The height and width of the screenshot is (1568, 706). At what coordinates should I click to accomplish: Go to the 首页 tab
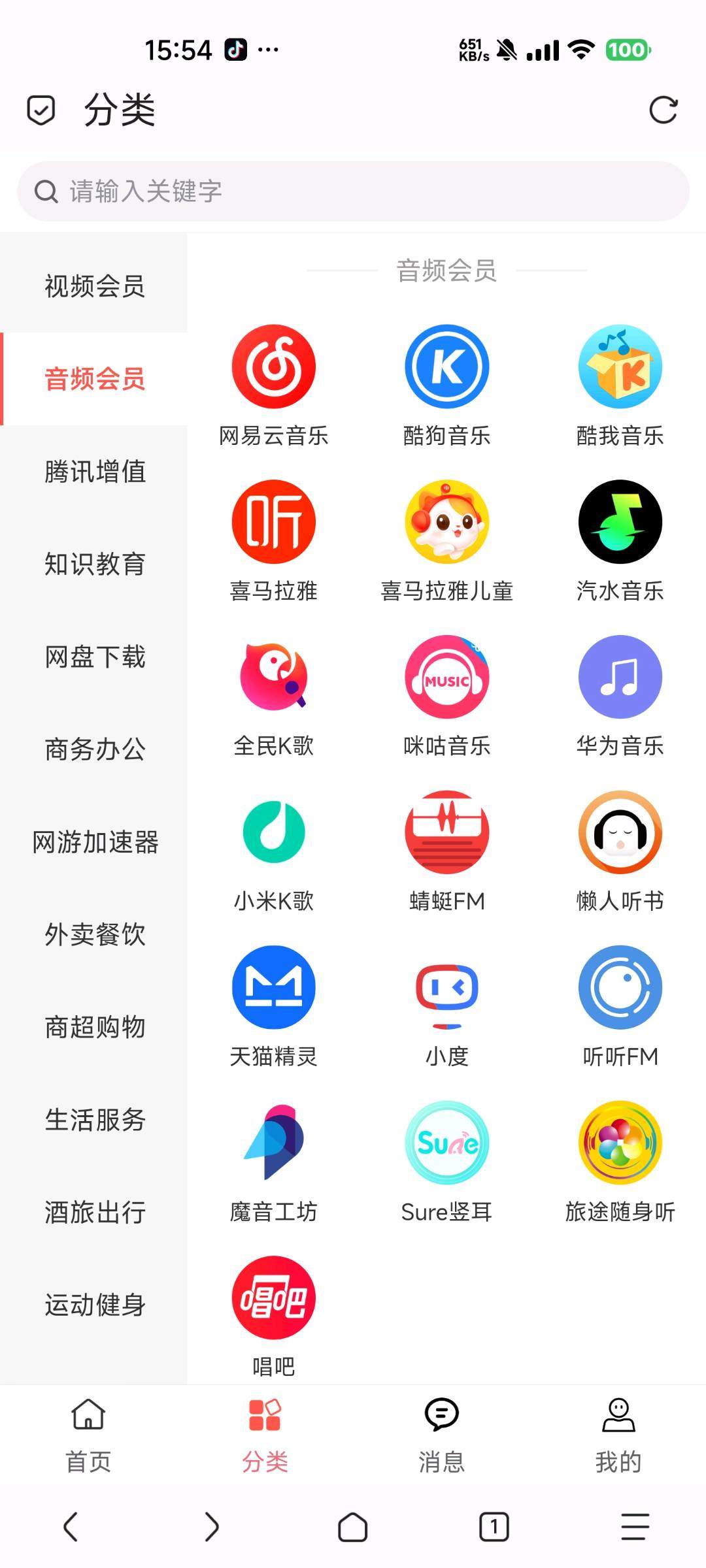coord(88,1435)
